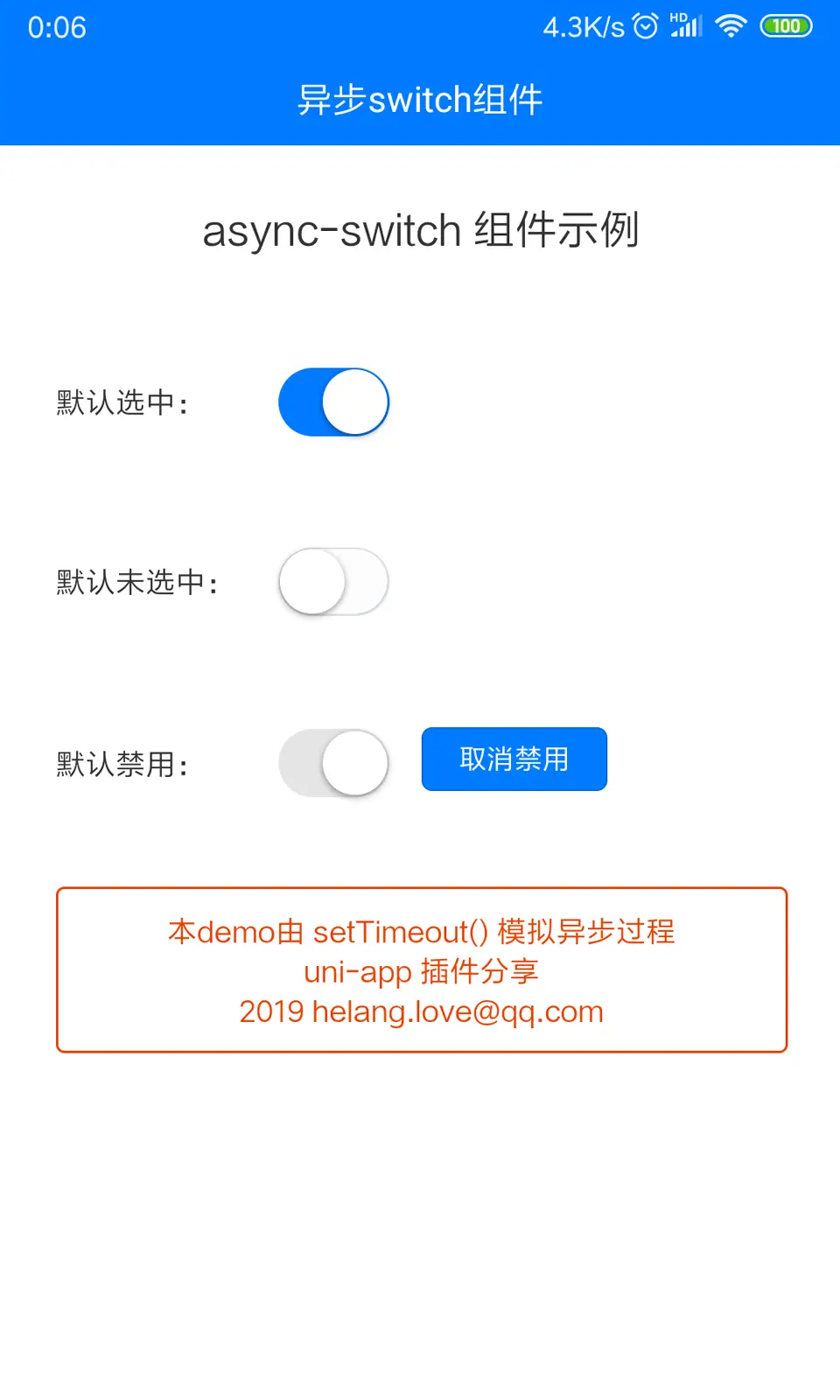Turn off the 默认选中 switch
Screen dimensions: 840x1400
tap(333, 402)
